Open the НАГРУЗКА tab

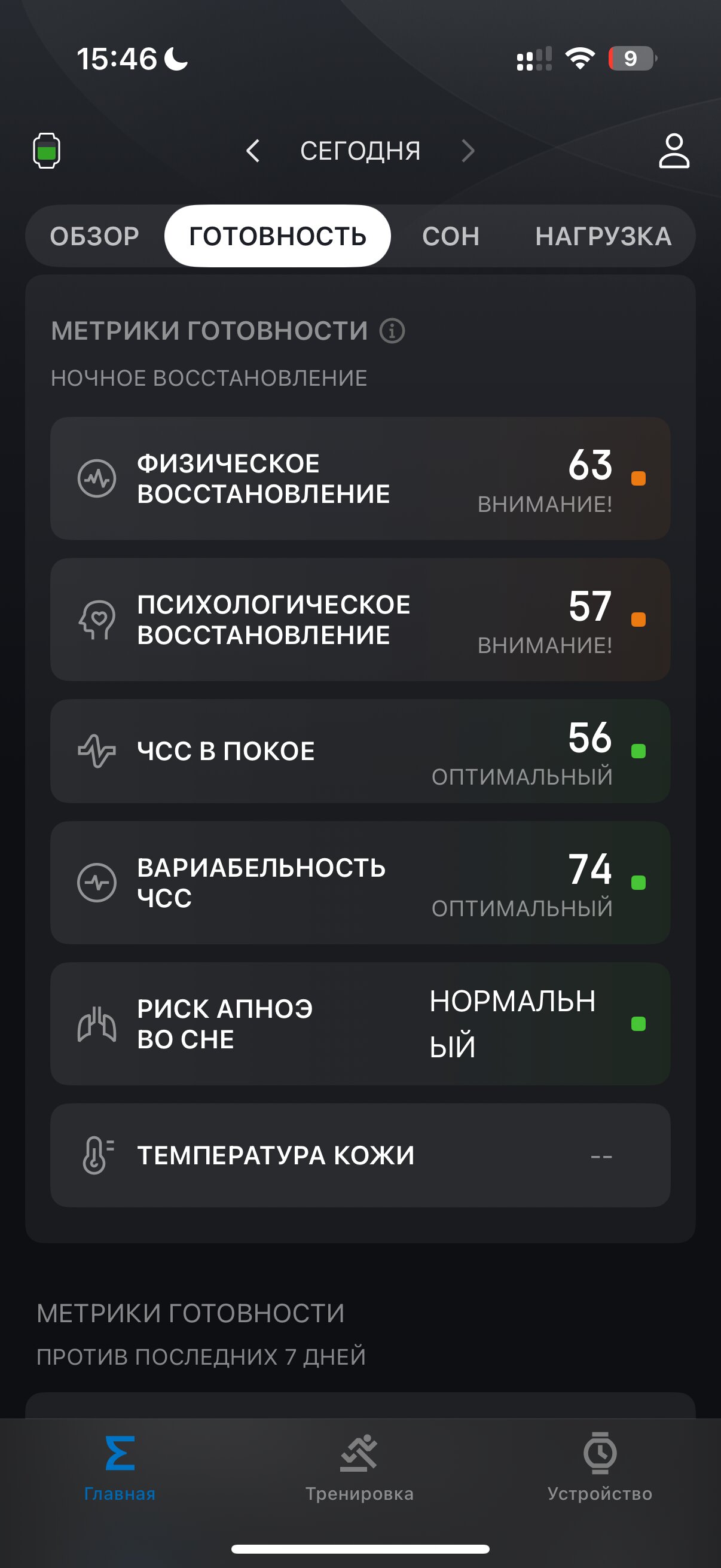[604, 236]
